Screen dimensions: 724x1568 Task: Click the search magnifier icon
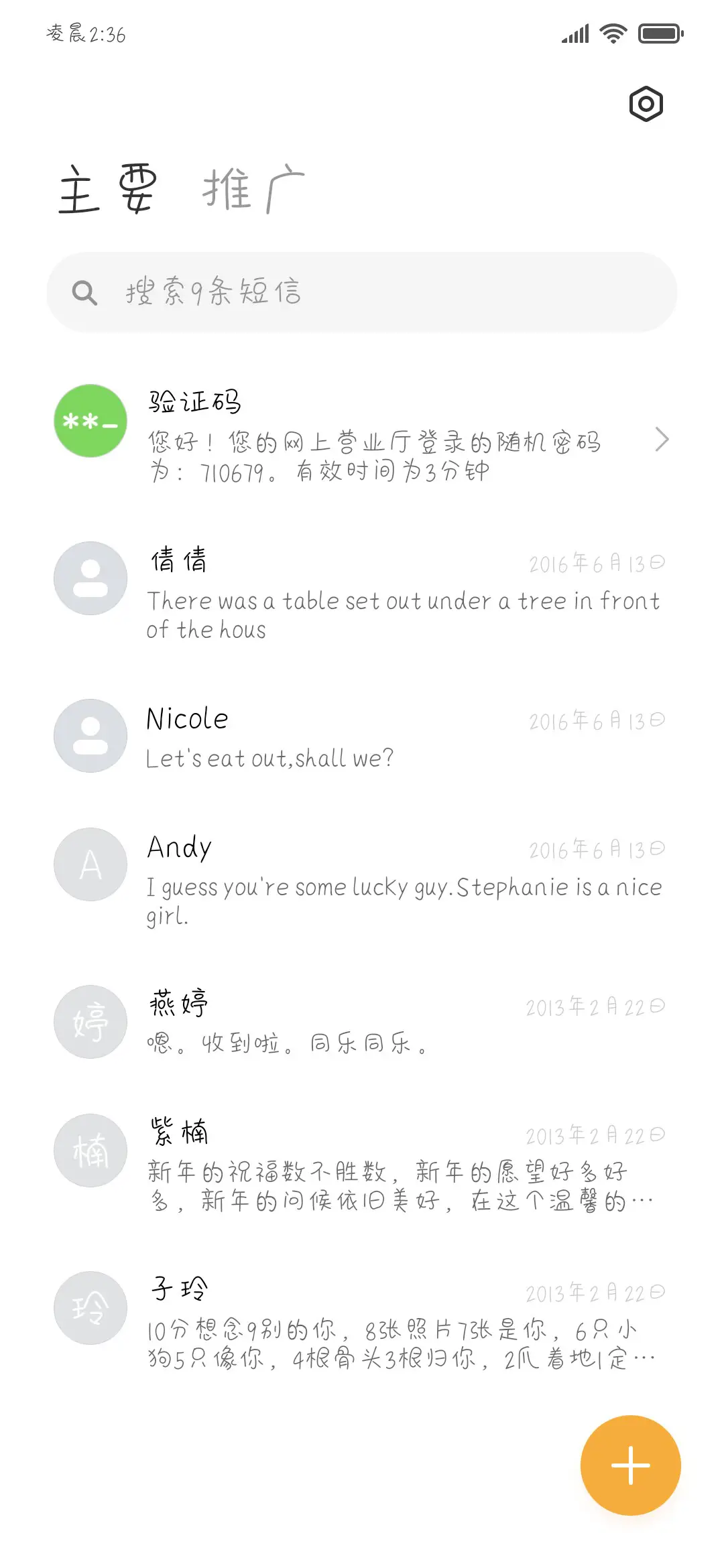[84, 291]
